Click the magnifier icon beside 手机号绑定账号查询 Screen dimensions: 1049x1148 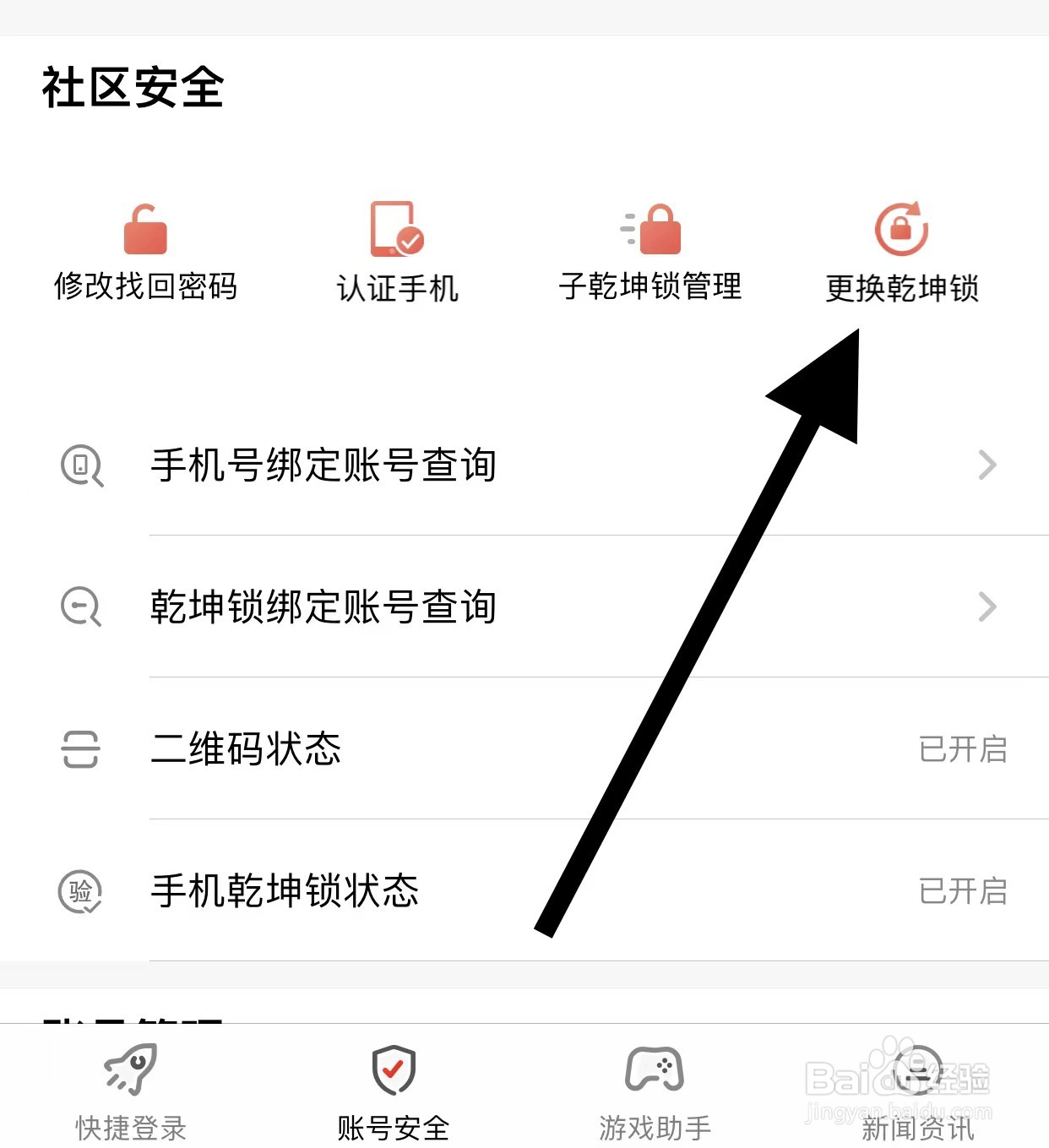pos(80,466)
